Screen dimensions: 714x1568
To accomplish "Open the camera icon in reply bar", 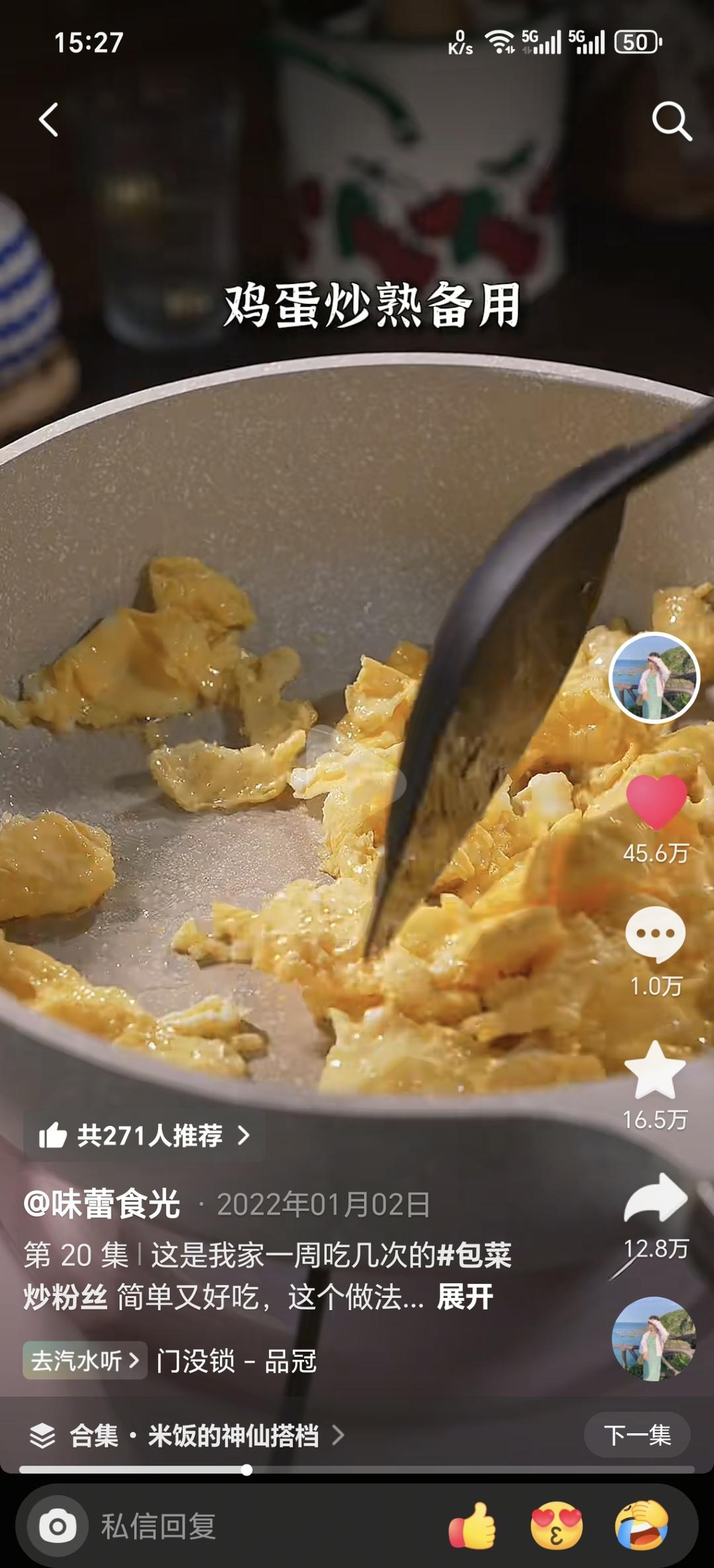I will coord(58,1526).
